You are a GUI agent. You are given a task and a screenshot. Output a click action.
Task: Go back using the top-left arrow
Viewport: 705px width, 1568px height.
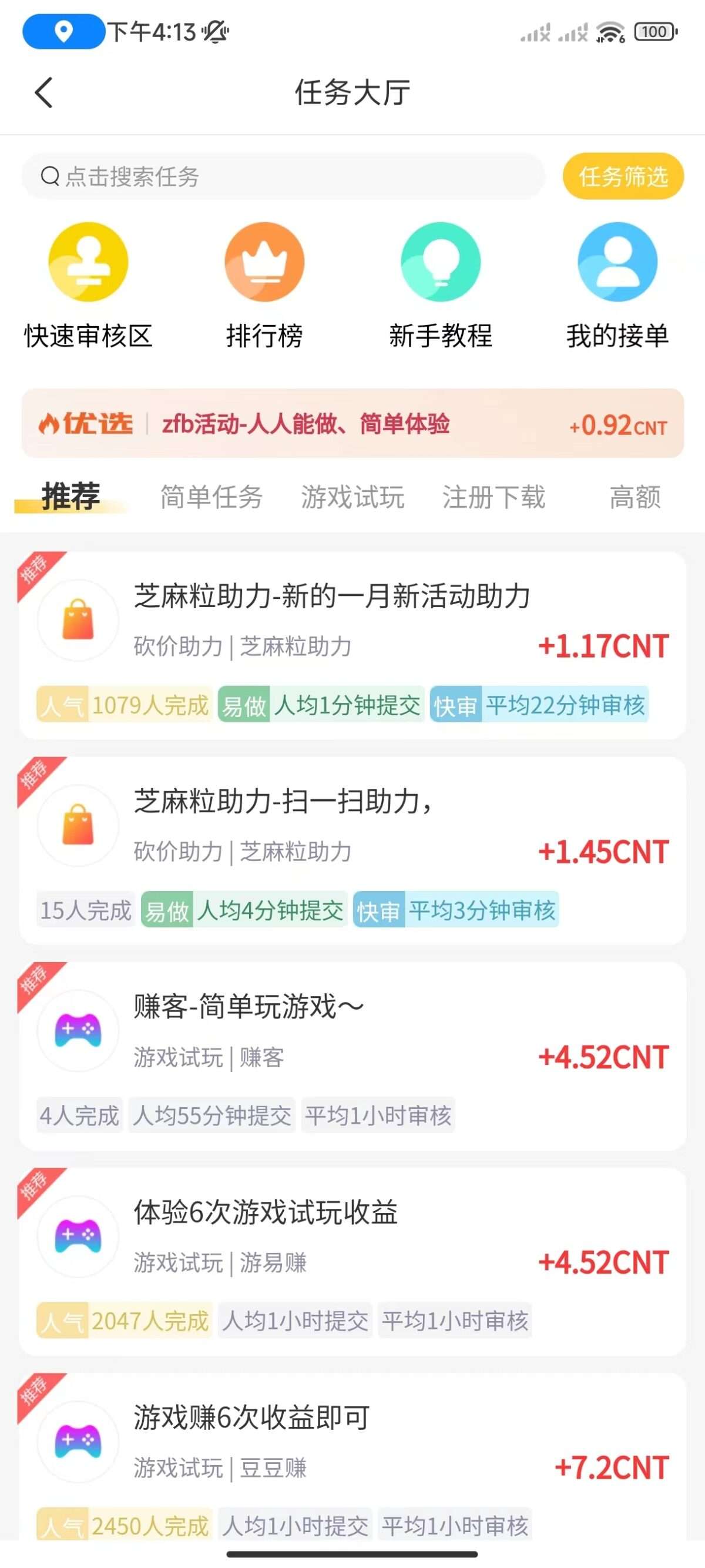tap(44, 92)
